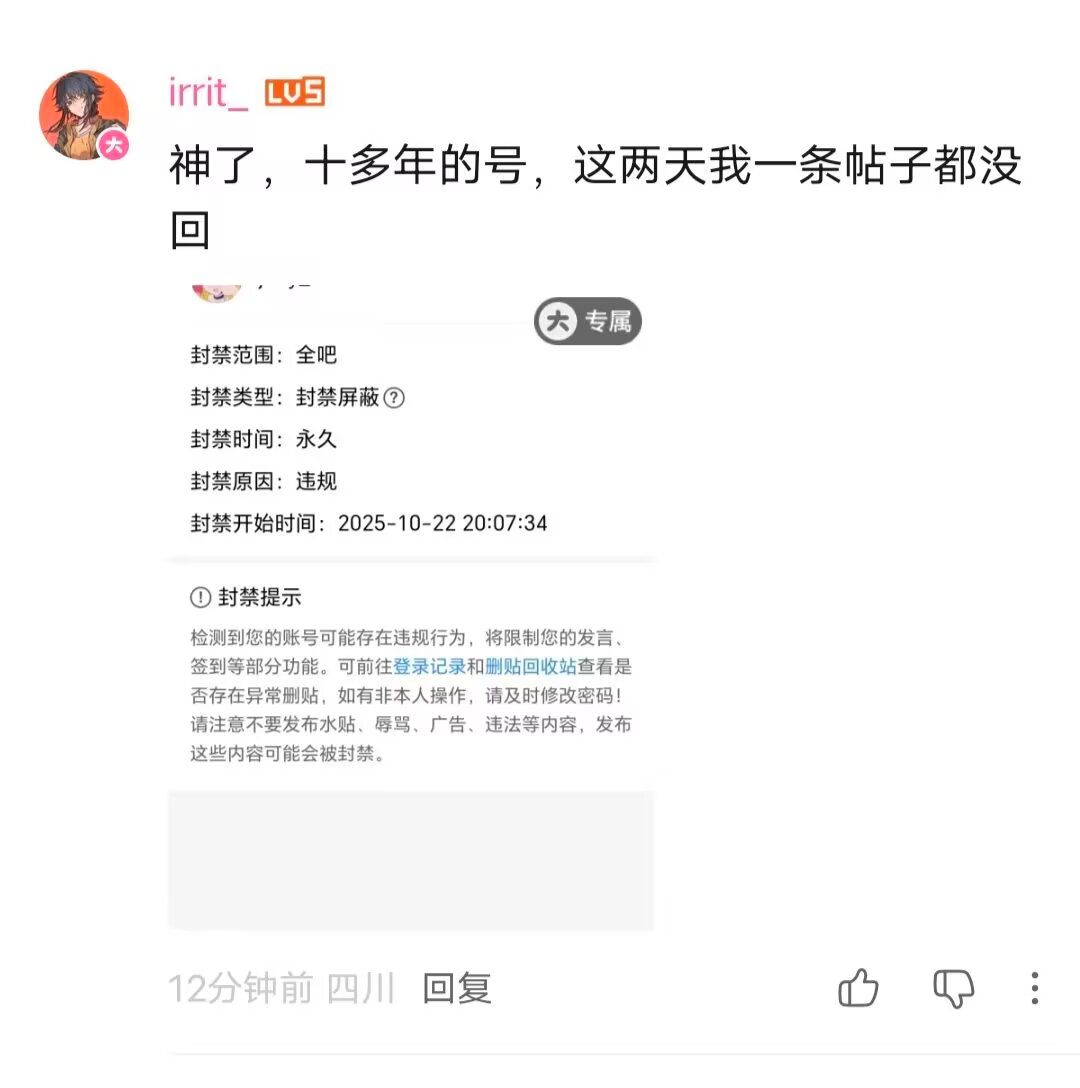Viewport: 1080px width, 1088px height.
Task: Like the comment with the thumbs-up icon
Action: tap(858, 987)
